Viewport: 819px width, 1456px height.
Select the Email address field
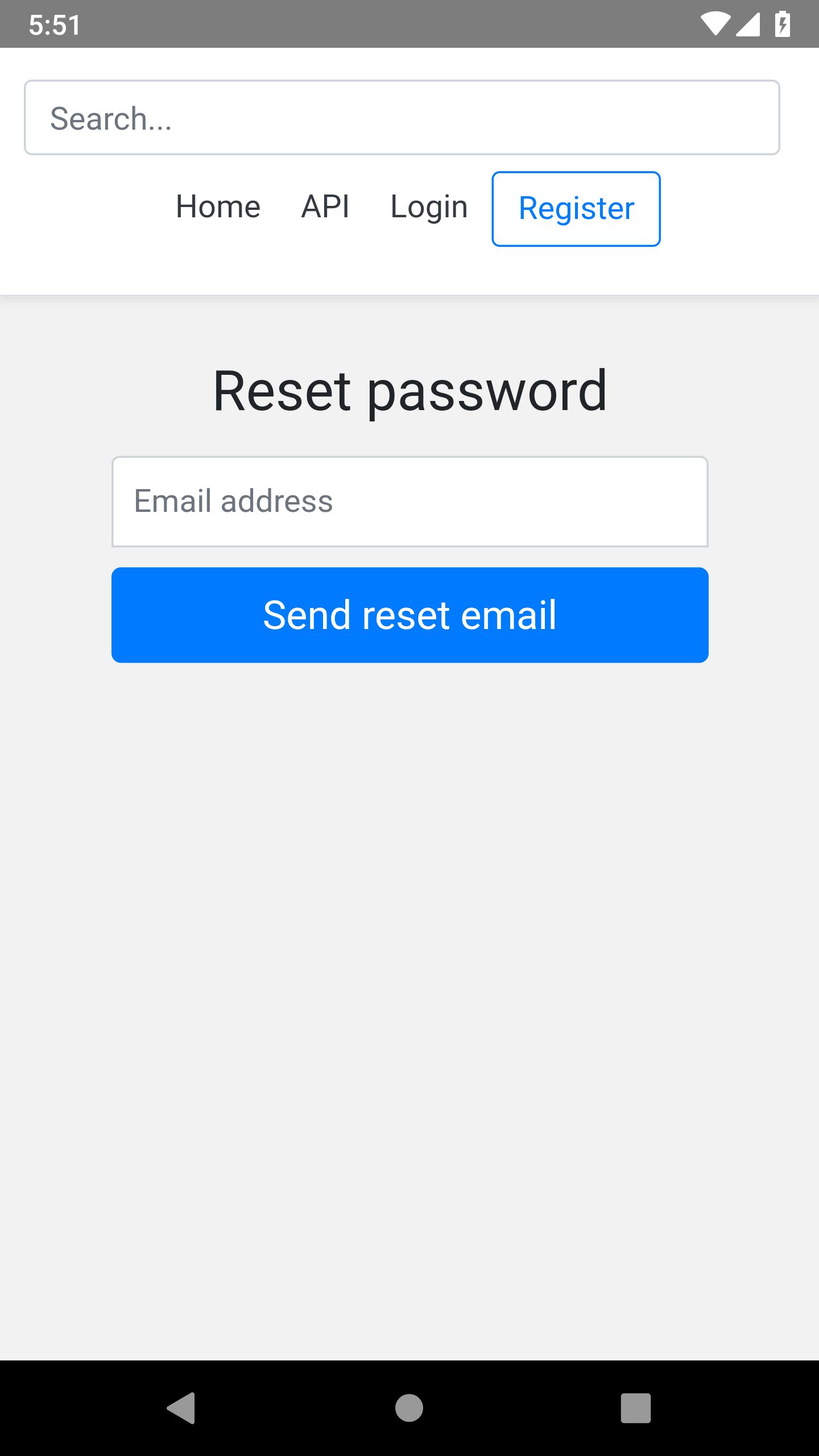[409, 502]
